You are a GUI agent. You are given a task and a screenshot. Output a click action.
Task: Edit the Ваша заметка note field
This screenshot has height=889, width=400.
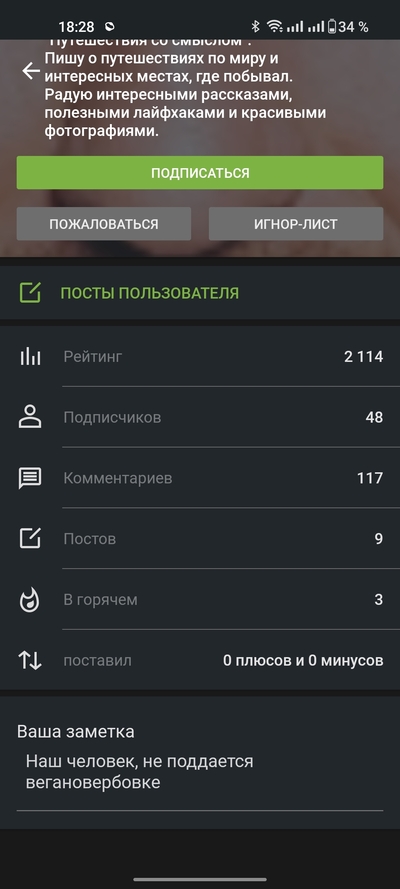pos(200,772)
